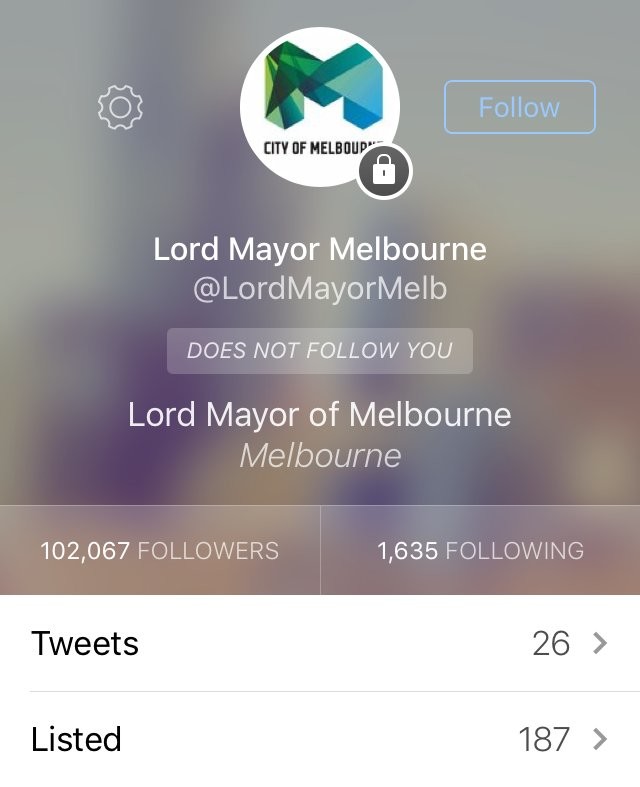Open the 1,635 following list
The height and width of the screenshot is (787, 640).
480,550
